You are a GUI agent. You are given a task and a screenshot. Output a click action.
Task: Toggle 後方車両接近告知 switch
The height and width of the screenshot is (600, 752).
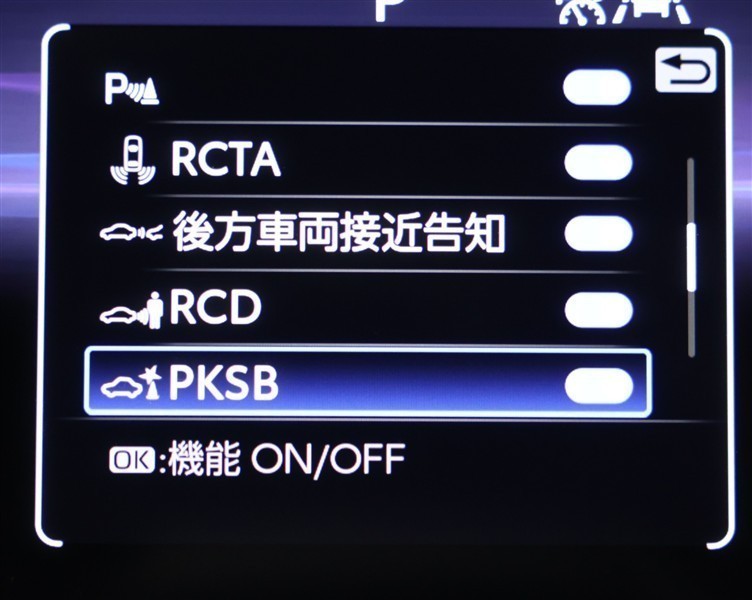tap(598, 235)
